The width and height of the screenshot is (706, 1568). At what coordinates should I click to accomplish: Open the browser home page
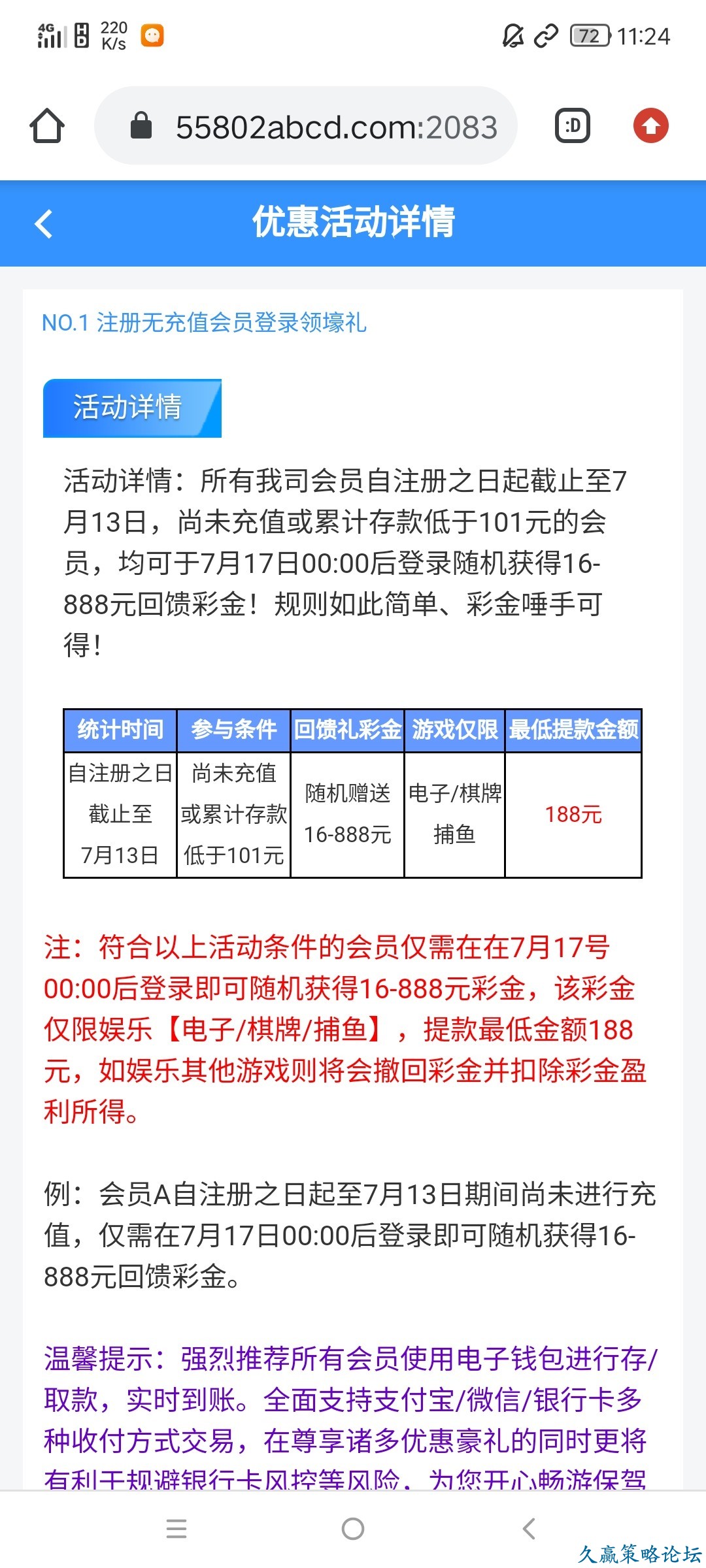click(x=47, y=125)
